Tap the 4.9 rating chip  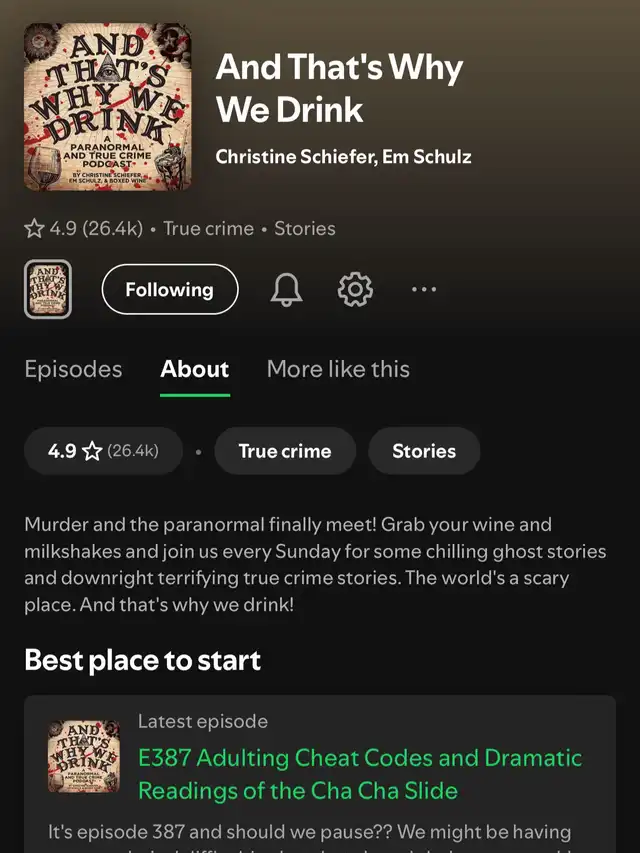tap(103, 451)
